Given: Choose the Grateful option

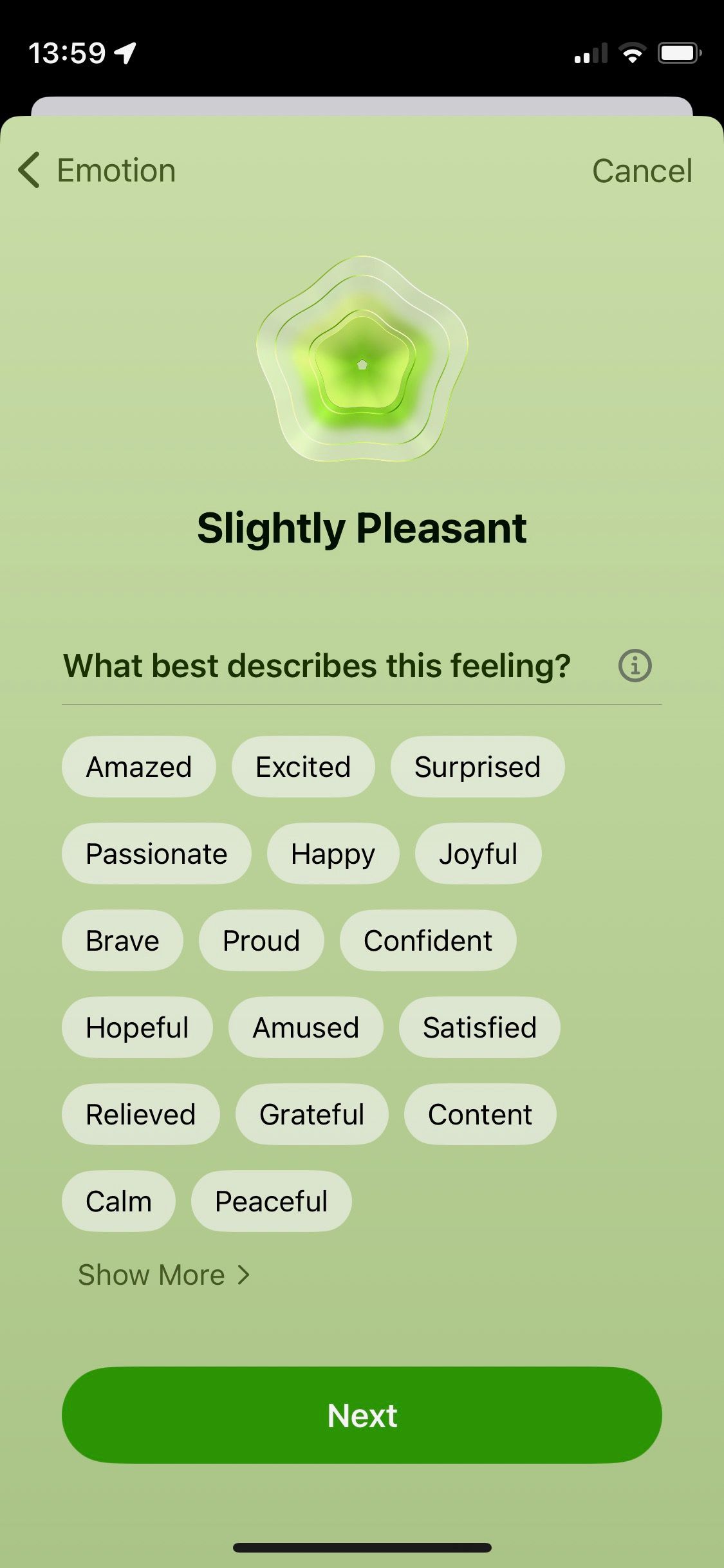Looking at the screenshot, I should [312, 1114].
